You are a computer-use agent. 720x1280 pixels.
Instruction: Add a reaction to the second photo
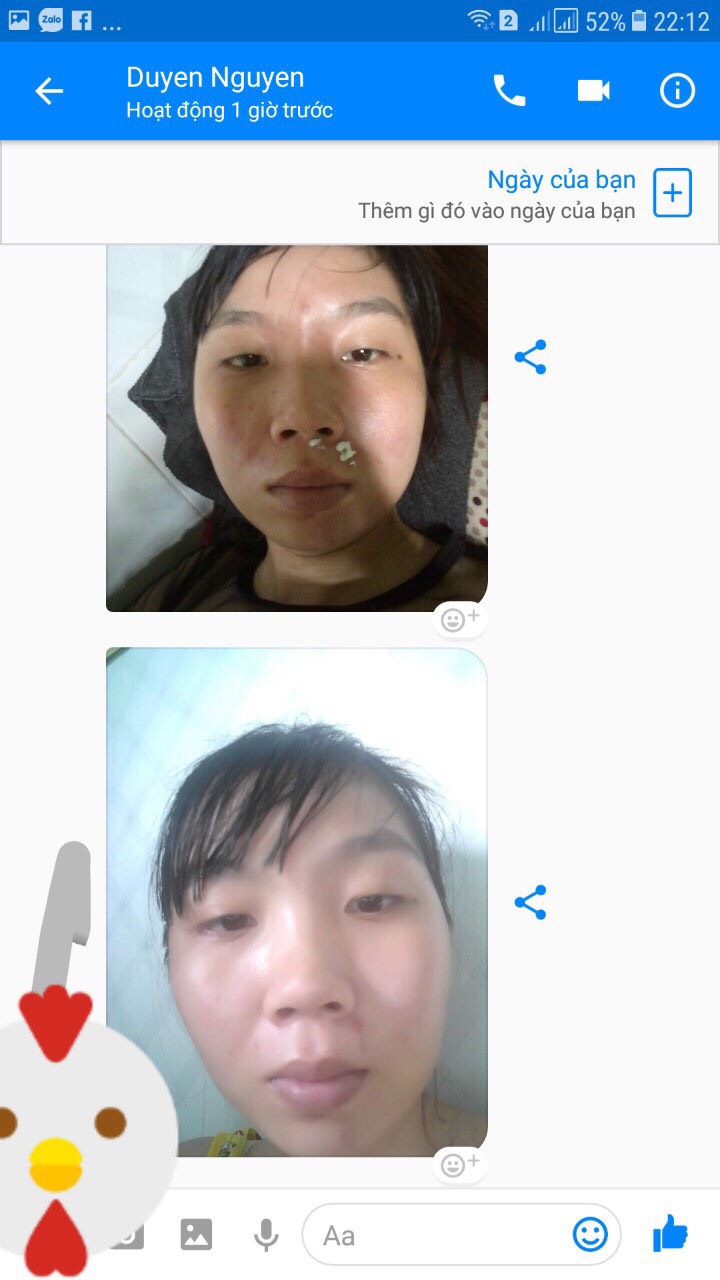(460, 1164)
